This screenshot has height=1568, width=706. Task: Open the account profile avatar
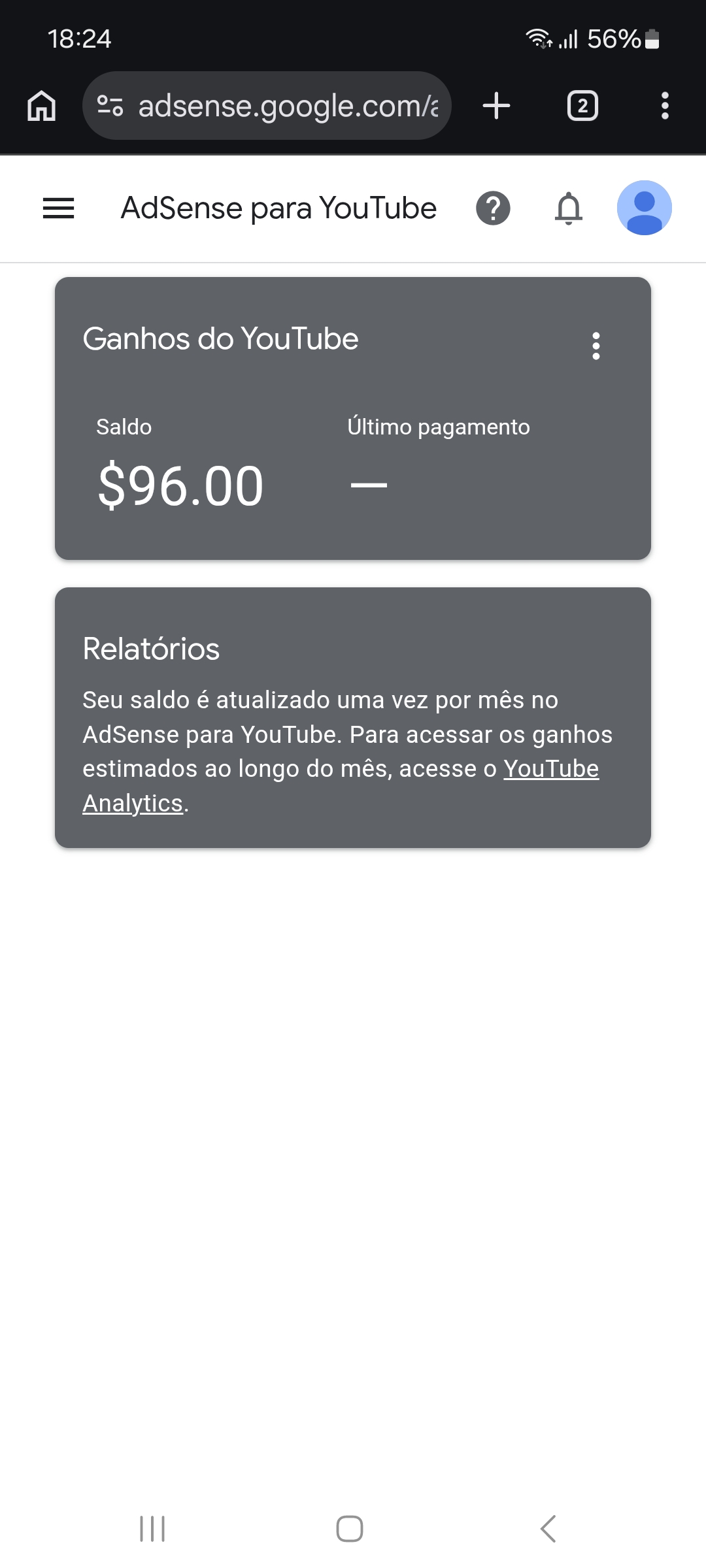tap(644, 208)
